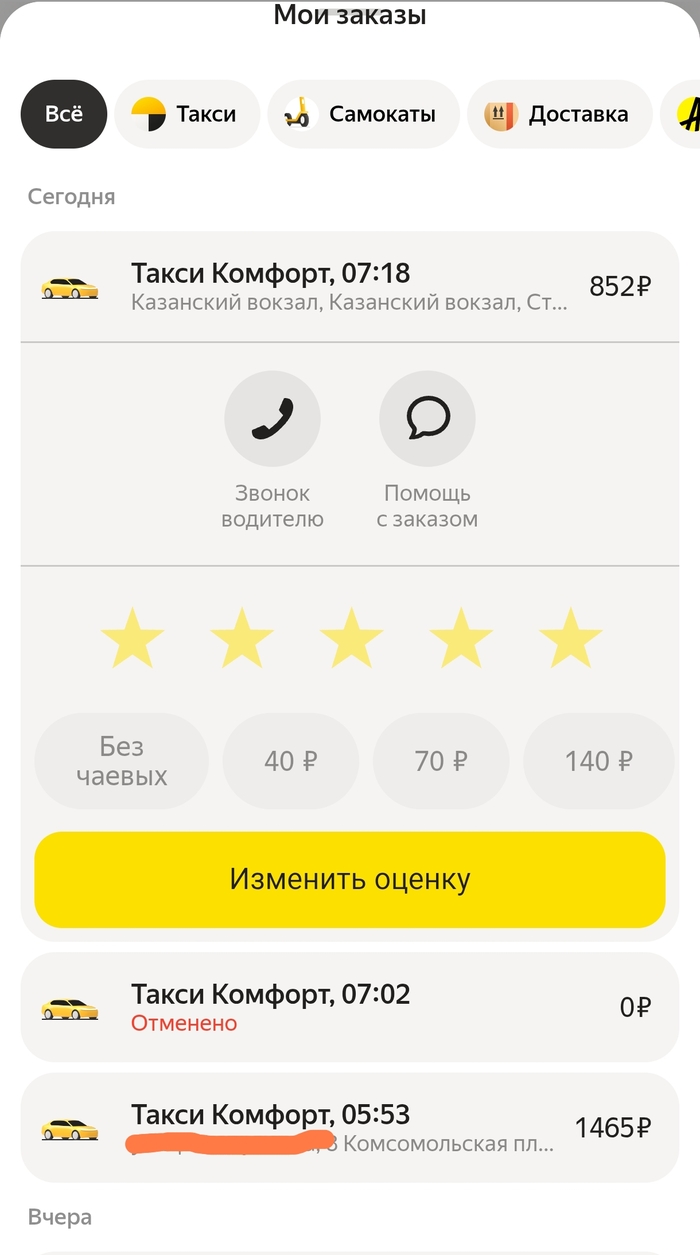Pick the 70 ₽ tip amount
Image resolution: width=700 pixels, height=1255 pixels.
click(441, 761)
